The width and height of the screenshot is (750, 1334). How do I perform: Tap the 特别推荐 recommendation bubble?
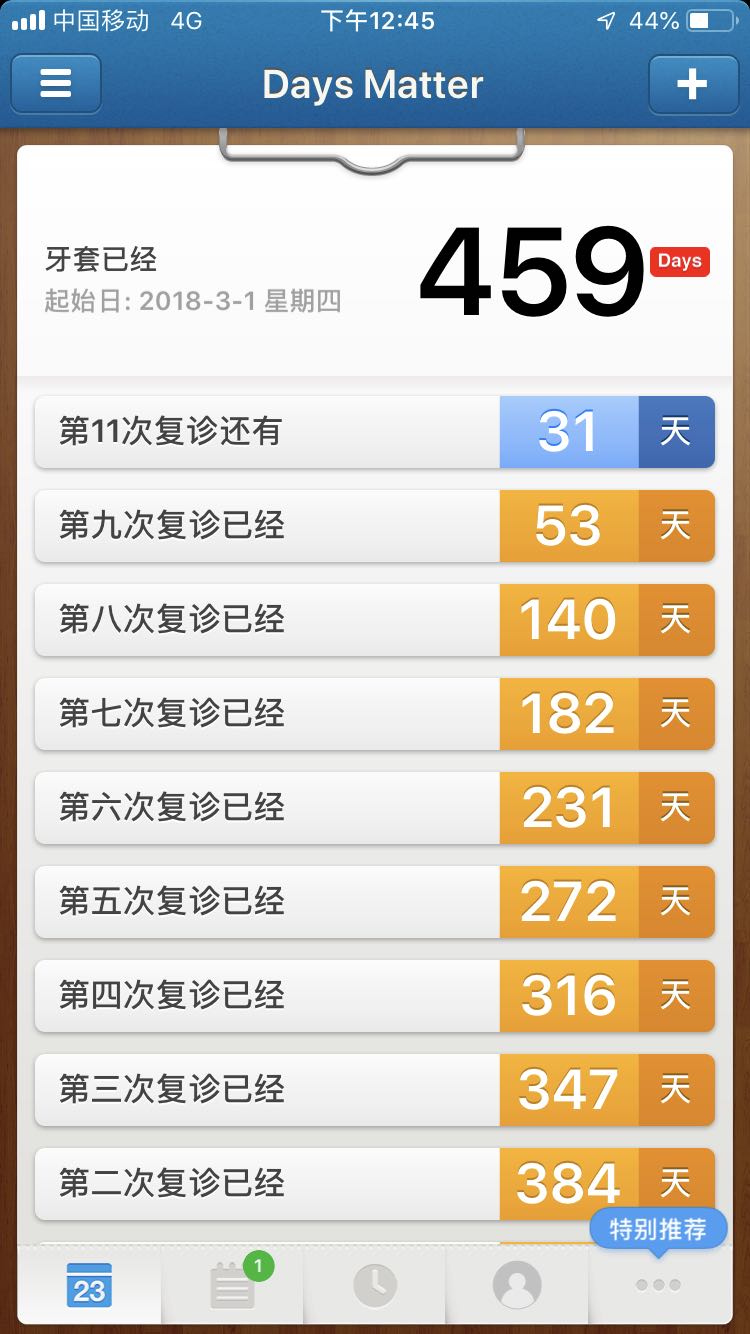click(658, 1230)
